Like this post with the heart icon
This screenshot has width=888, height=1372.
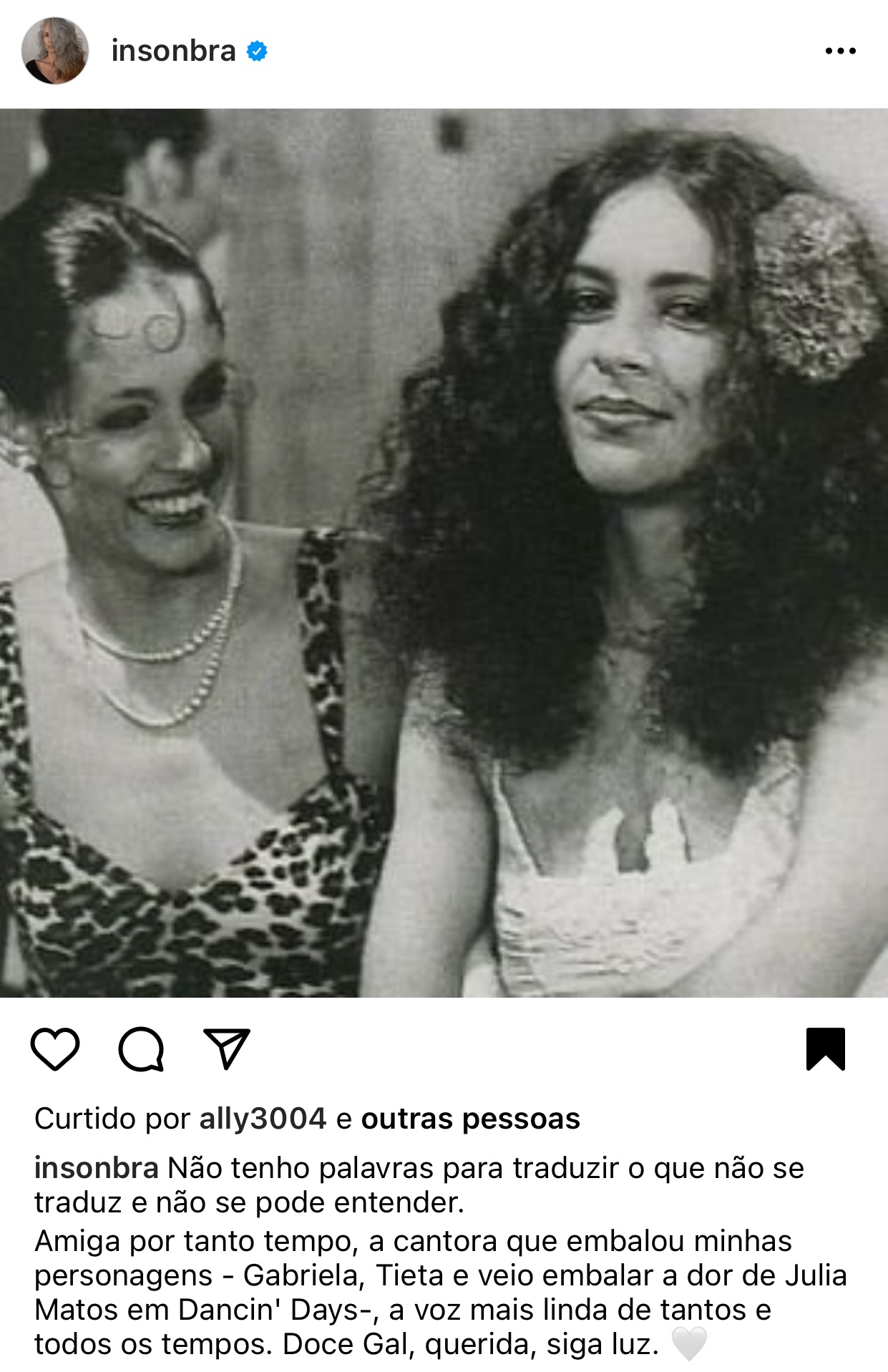coord(55,1049)
